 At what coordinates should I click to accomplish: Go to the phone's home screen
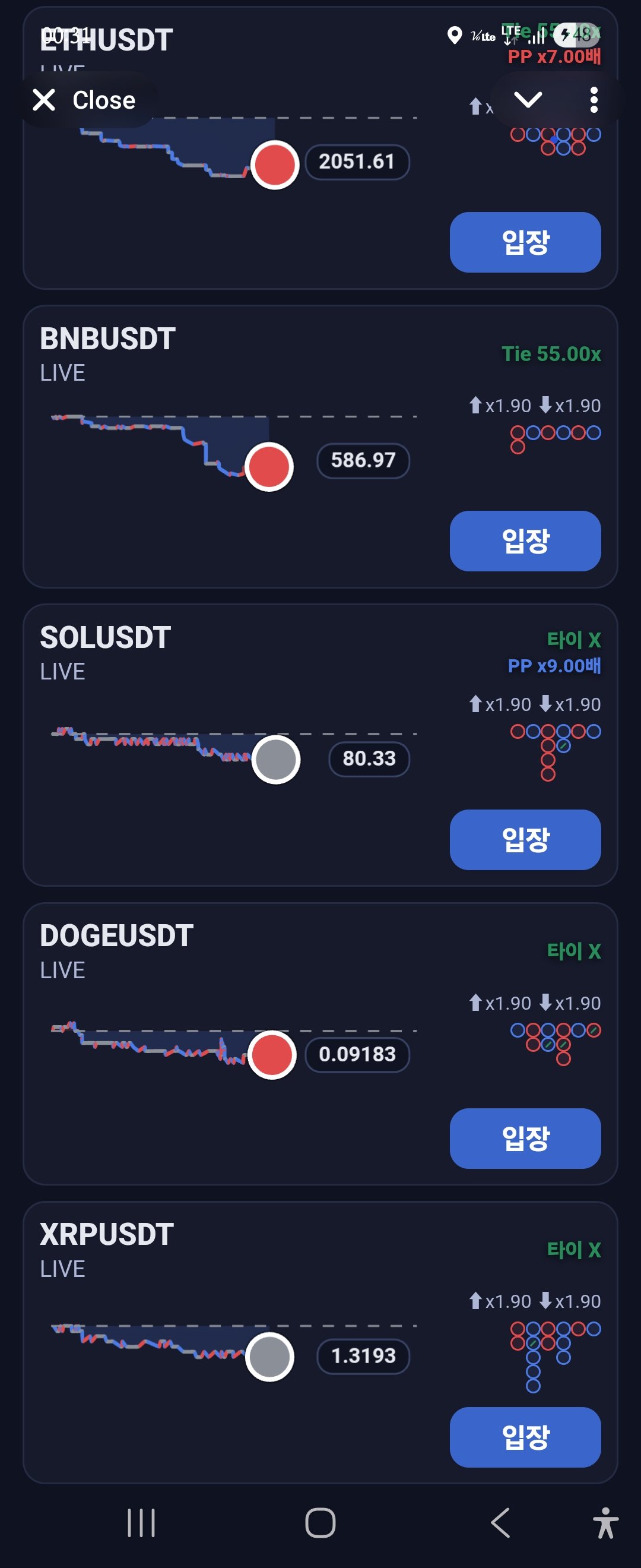tap(320, 1523)
